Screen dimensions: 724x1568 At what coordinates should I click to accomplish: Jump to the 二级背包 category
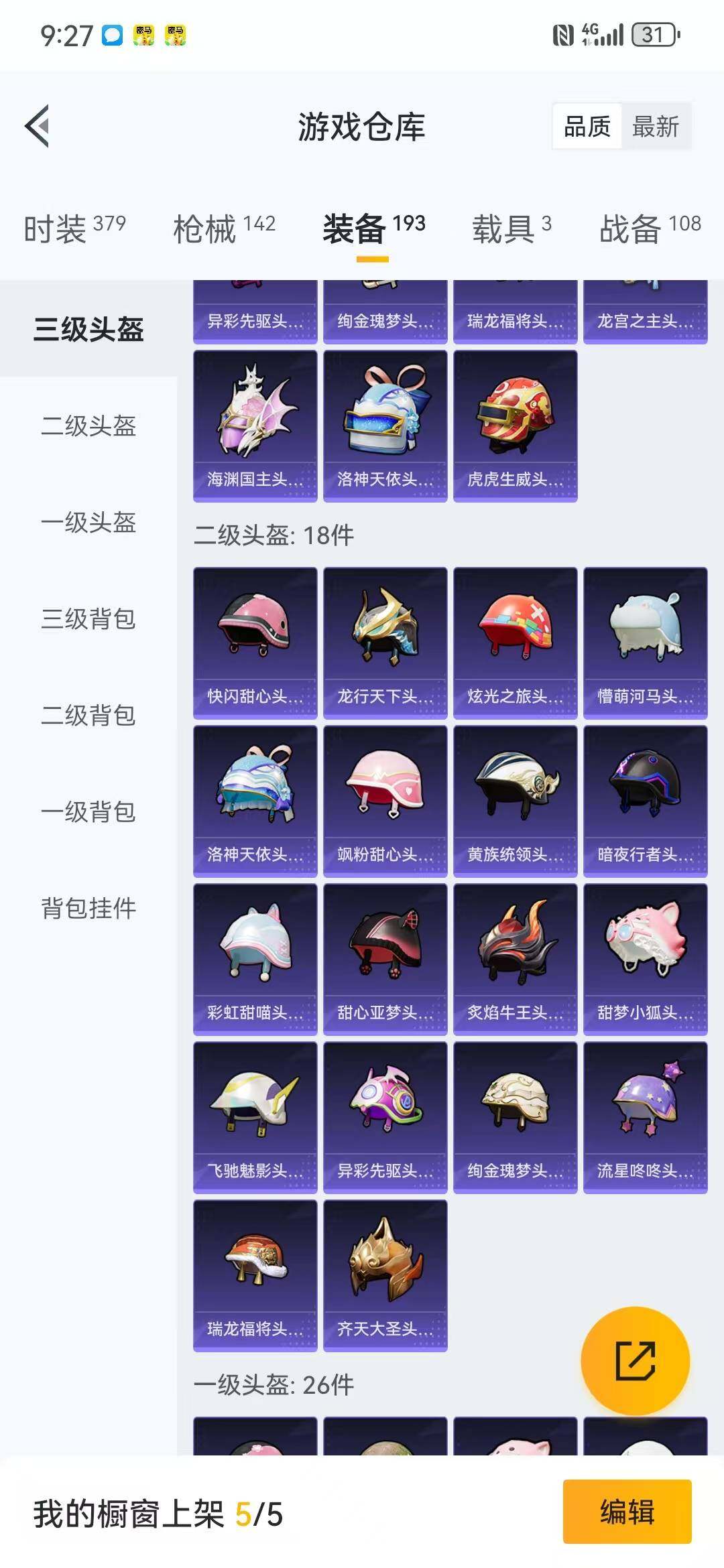(x=88, y=716)
